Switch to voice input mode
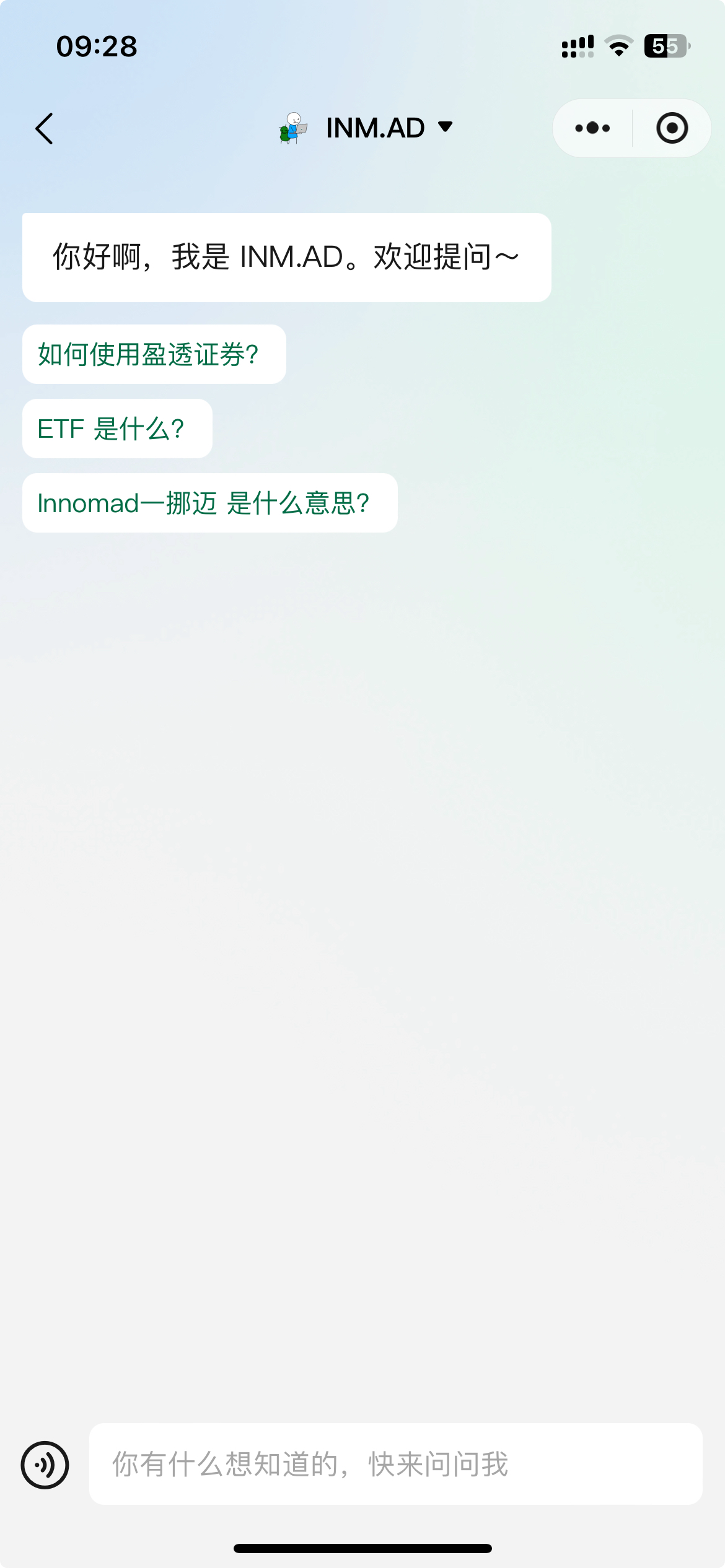Viewport: 725px width, 1568px height. point(45,1465)
